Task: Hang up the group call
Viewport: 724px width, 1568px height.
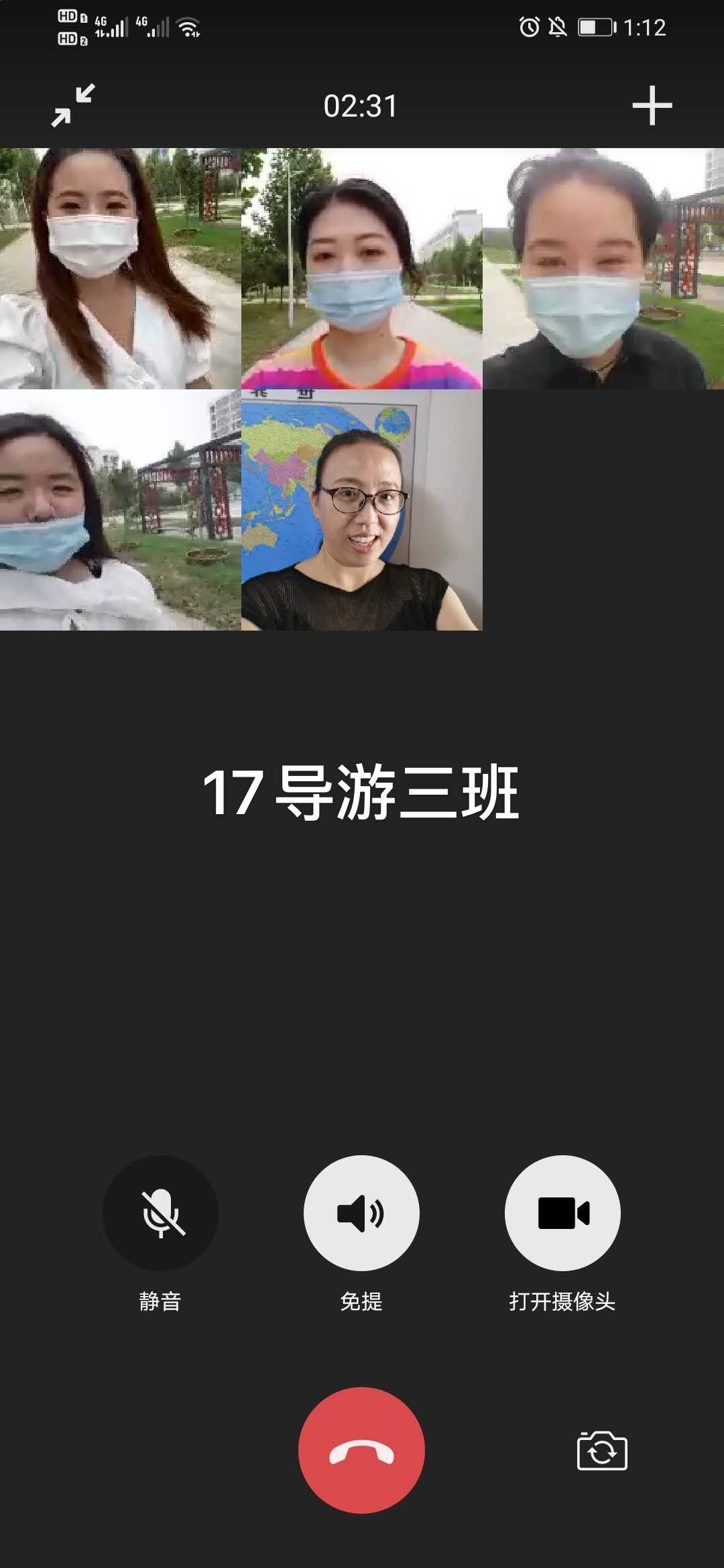Action: (361, 1450)
